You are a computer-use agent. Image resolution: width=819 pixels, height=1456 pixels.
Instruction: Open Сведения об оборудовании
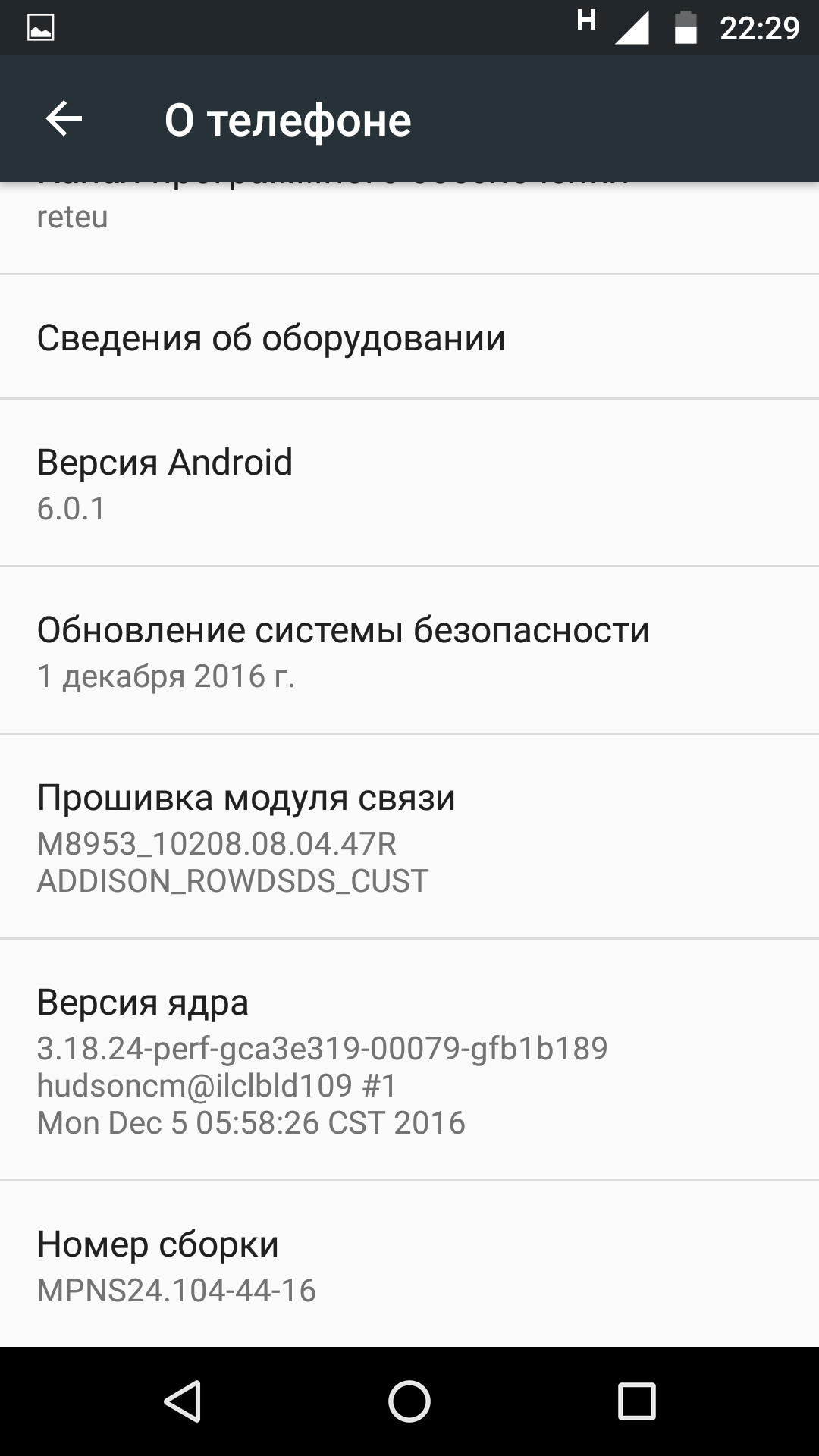[x=409, y=337]
